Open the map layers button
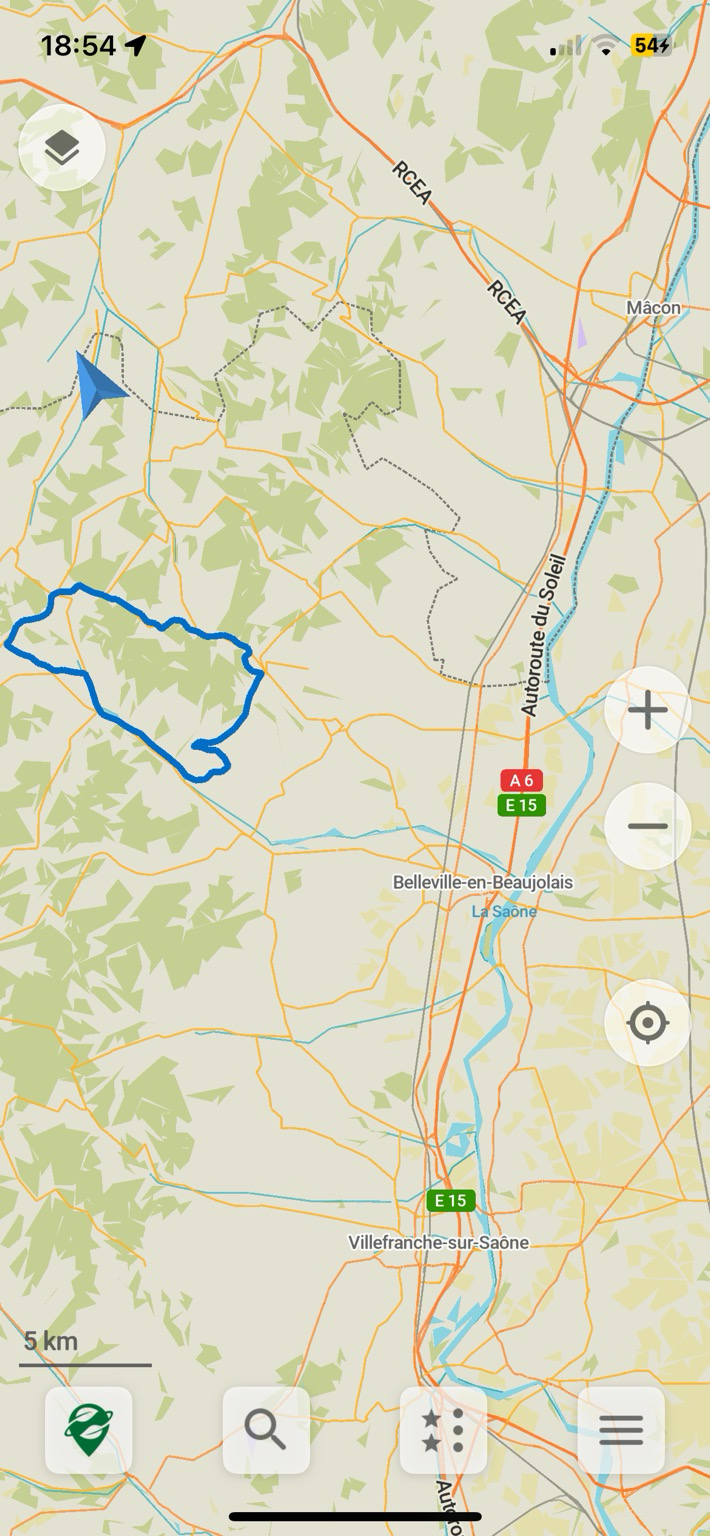This screenshot has width=710, height=1536. (x=62, y=148)
